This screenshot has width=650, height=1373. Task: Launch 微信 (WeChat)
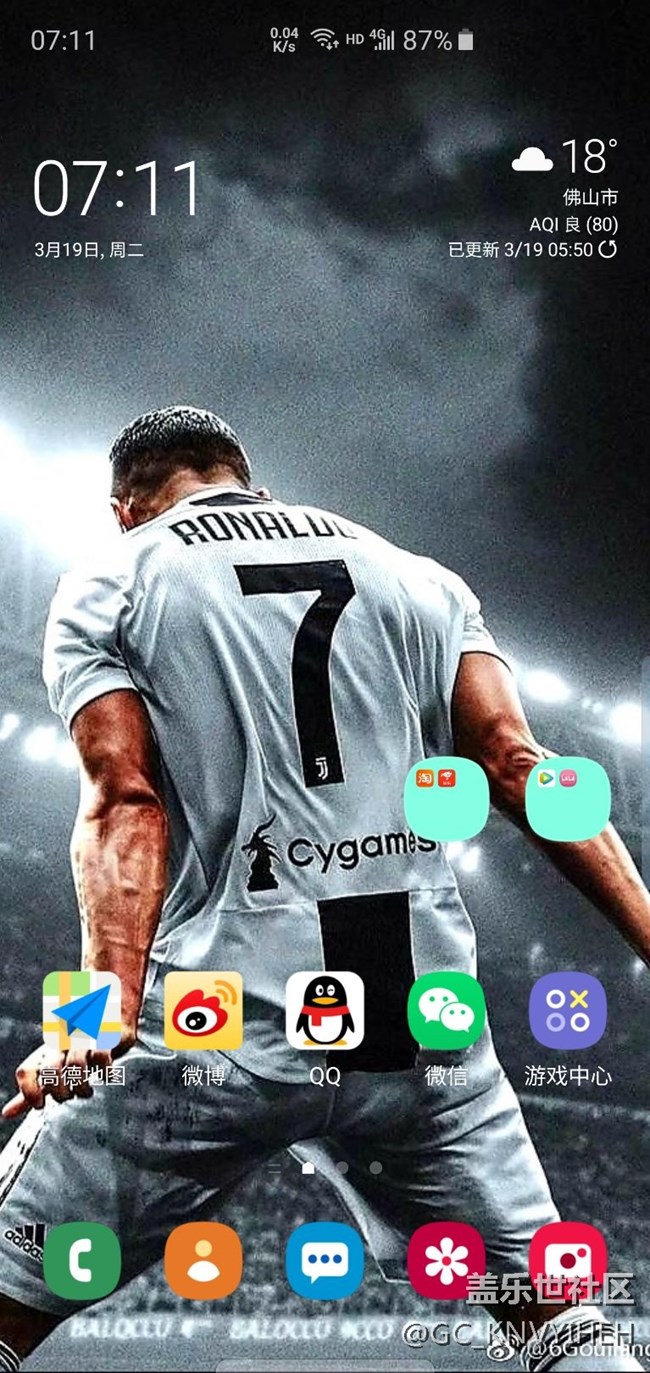click(447, 1011)
